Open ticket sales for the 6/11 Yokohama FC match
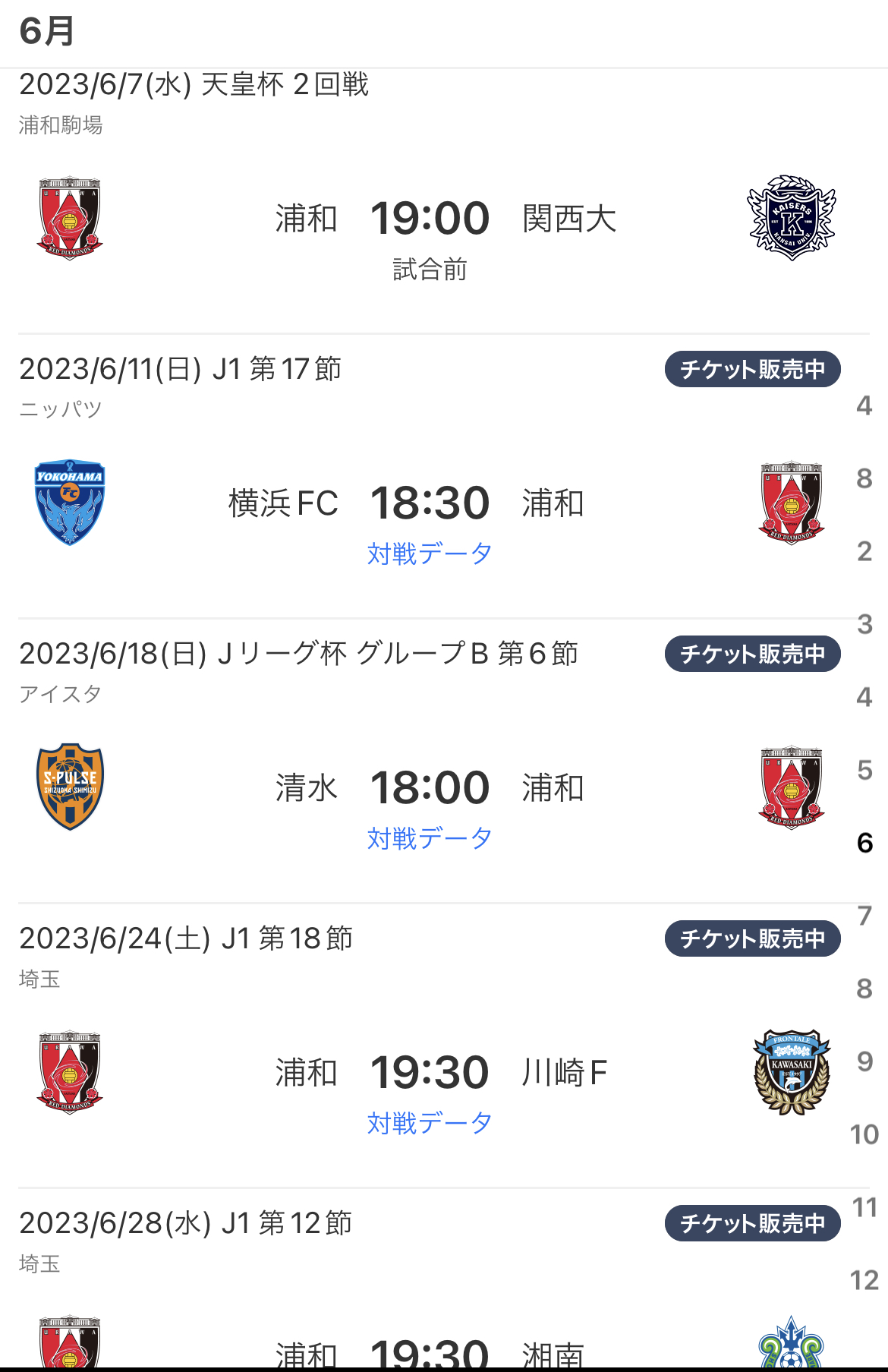 click(x=752, y=370)
